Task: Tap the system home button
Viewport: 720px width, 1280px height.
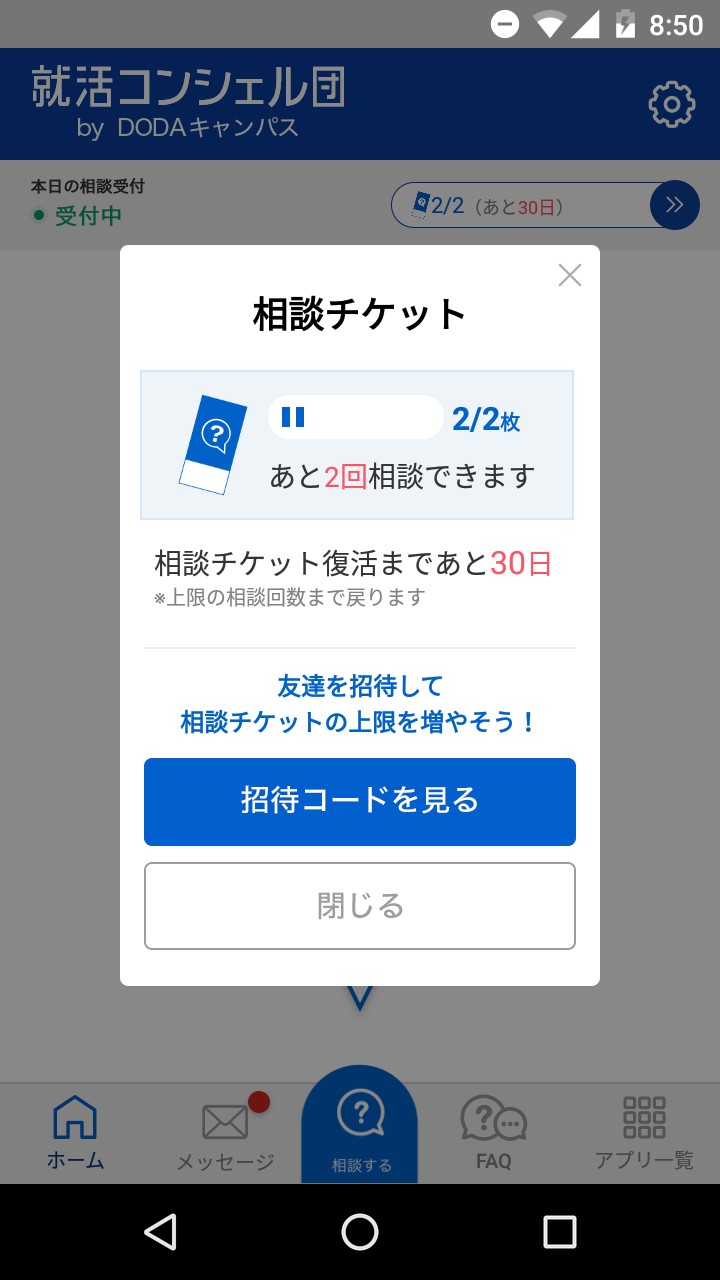Action: (360, 1232)
